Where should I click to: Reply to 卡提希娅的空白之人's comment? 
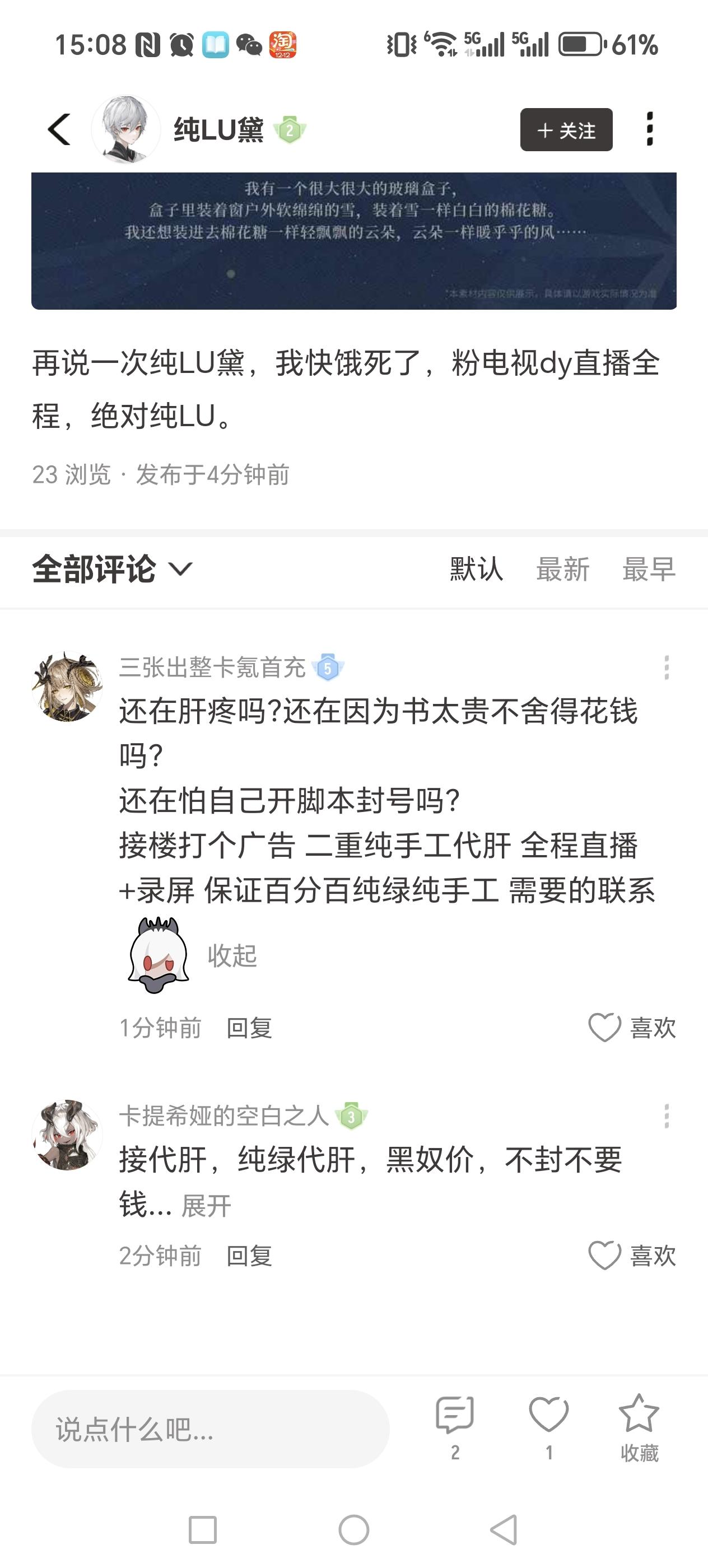pos(249,1256)
